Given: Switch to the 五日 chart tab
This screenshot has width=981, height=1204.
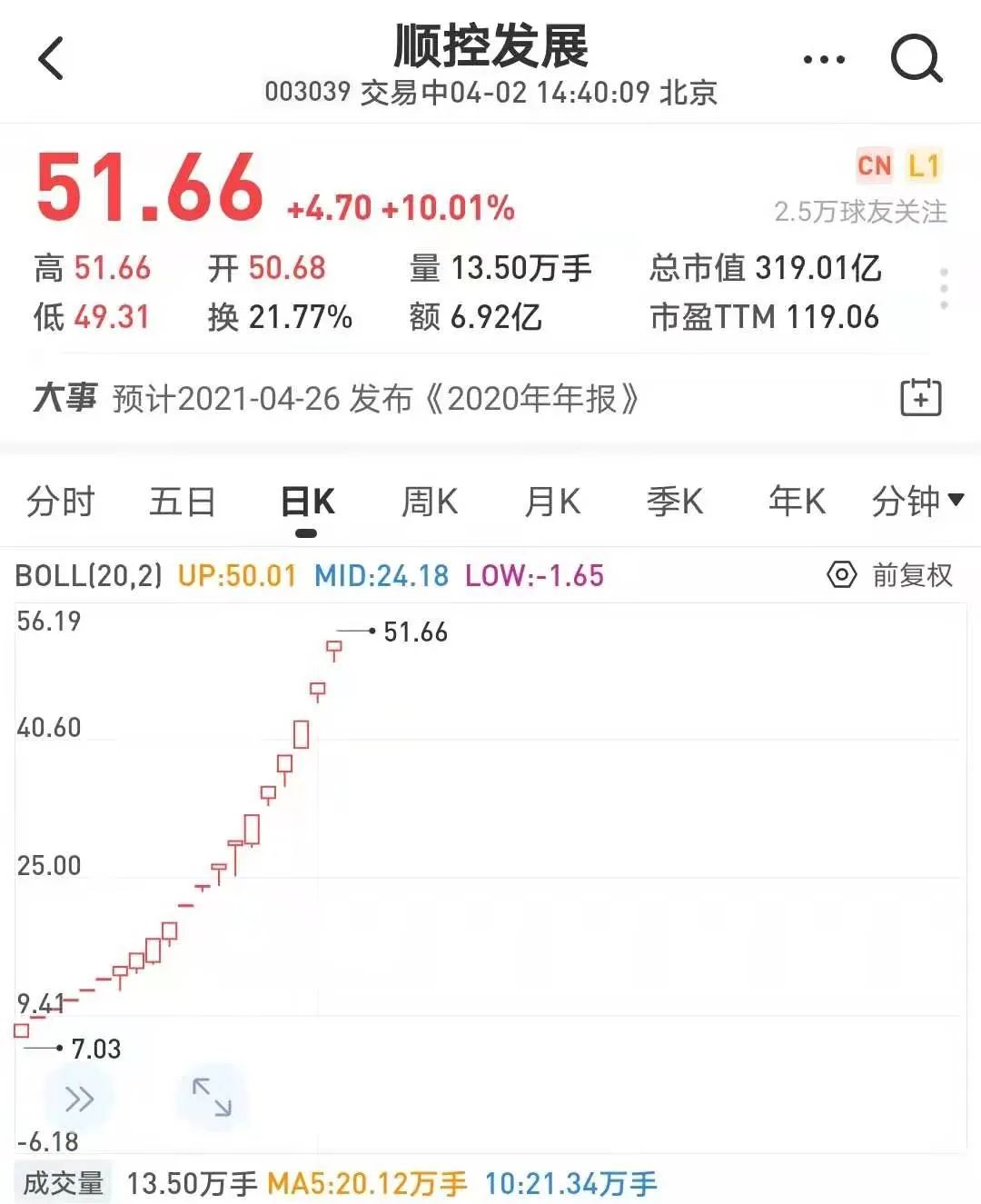Looking at the screenshot, I should point(182,501).
